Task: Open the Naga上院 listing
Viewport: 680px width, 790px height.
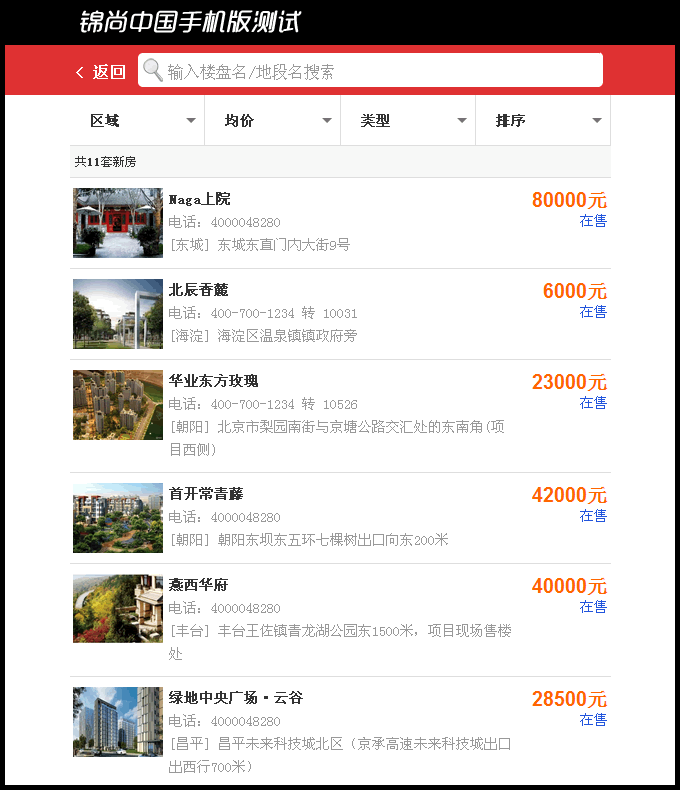Action: point(200,199)
